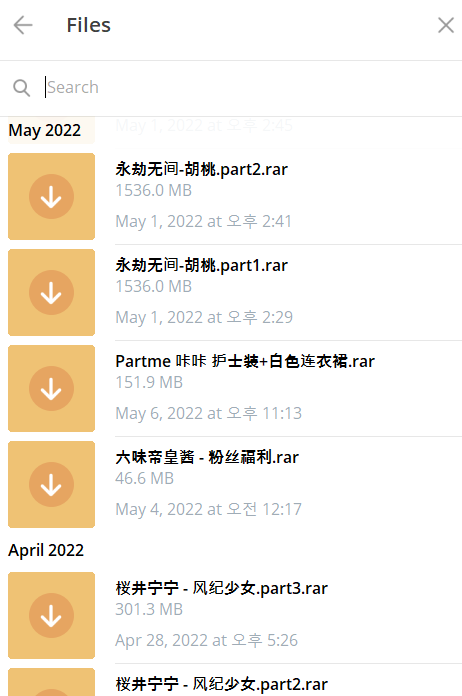Download 永劫无间-胡桃.part1.rar file
The image size is (462, 696).
click(x=51, y=293)
